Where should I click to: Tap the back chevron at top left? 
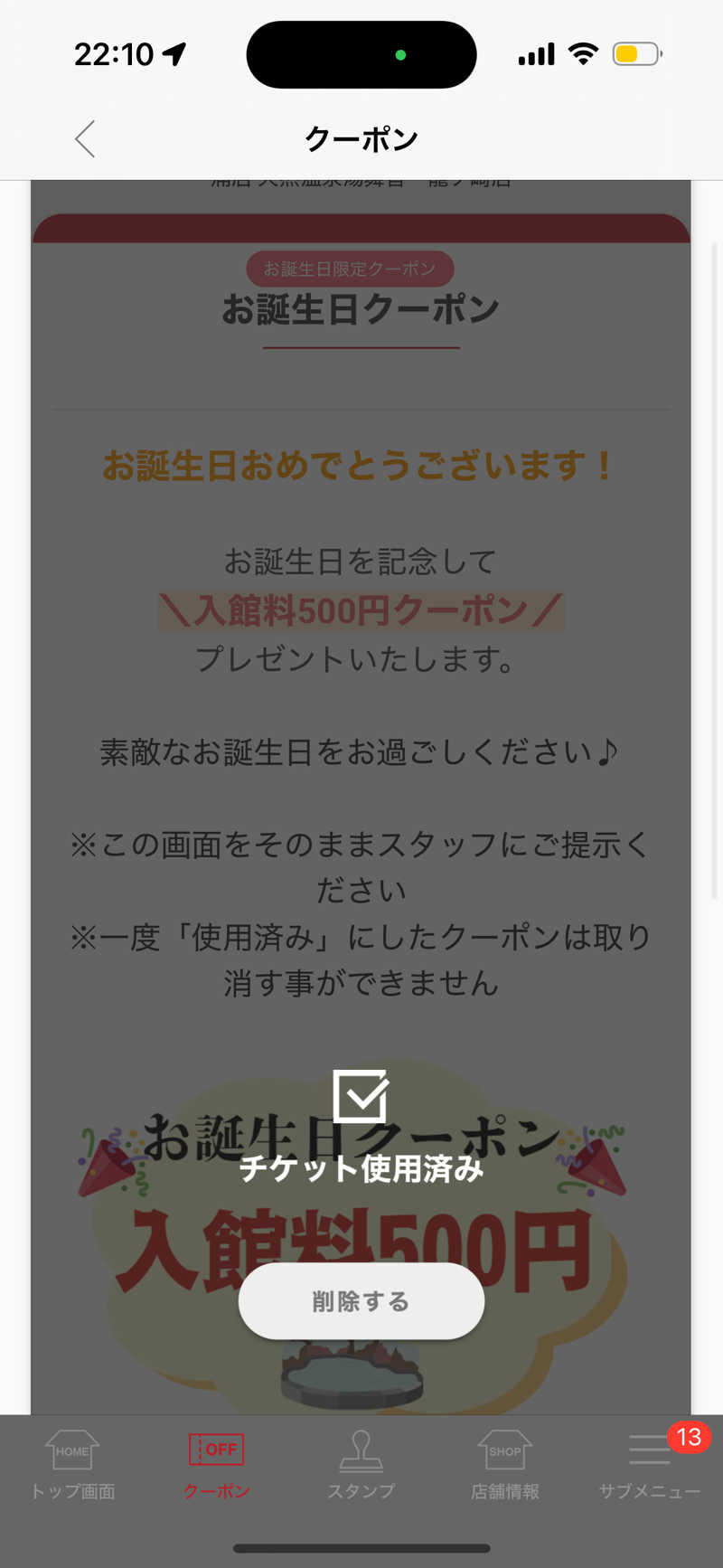click(83, 139)
